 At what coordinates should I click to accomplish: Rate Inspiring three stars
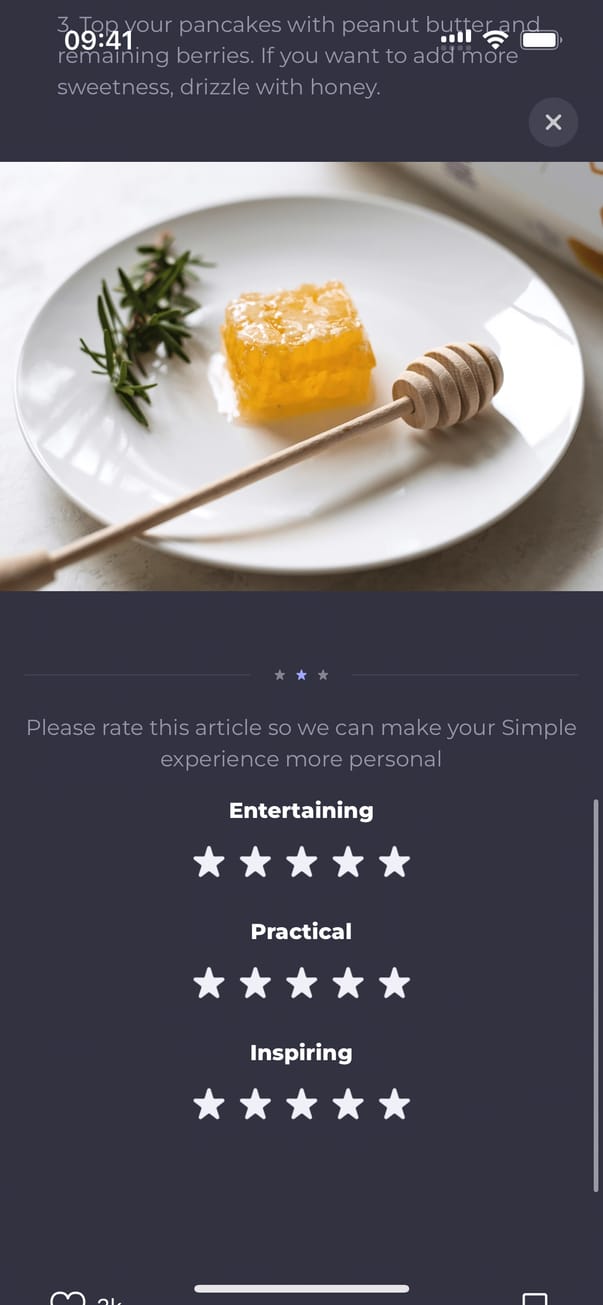pos(301,1105)
